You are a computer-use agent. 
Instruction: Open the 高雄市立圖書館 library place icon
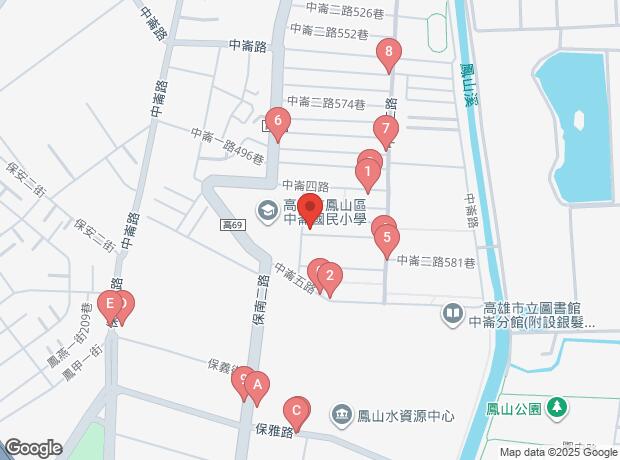[x=452, y=313]
